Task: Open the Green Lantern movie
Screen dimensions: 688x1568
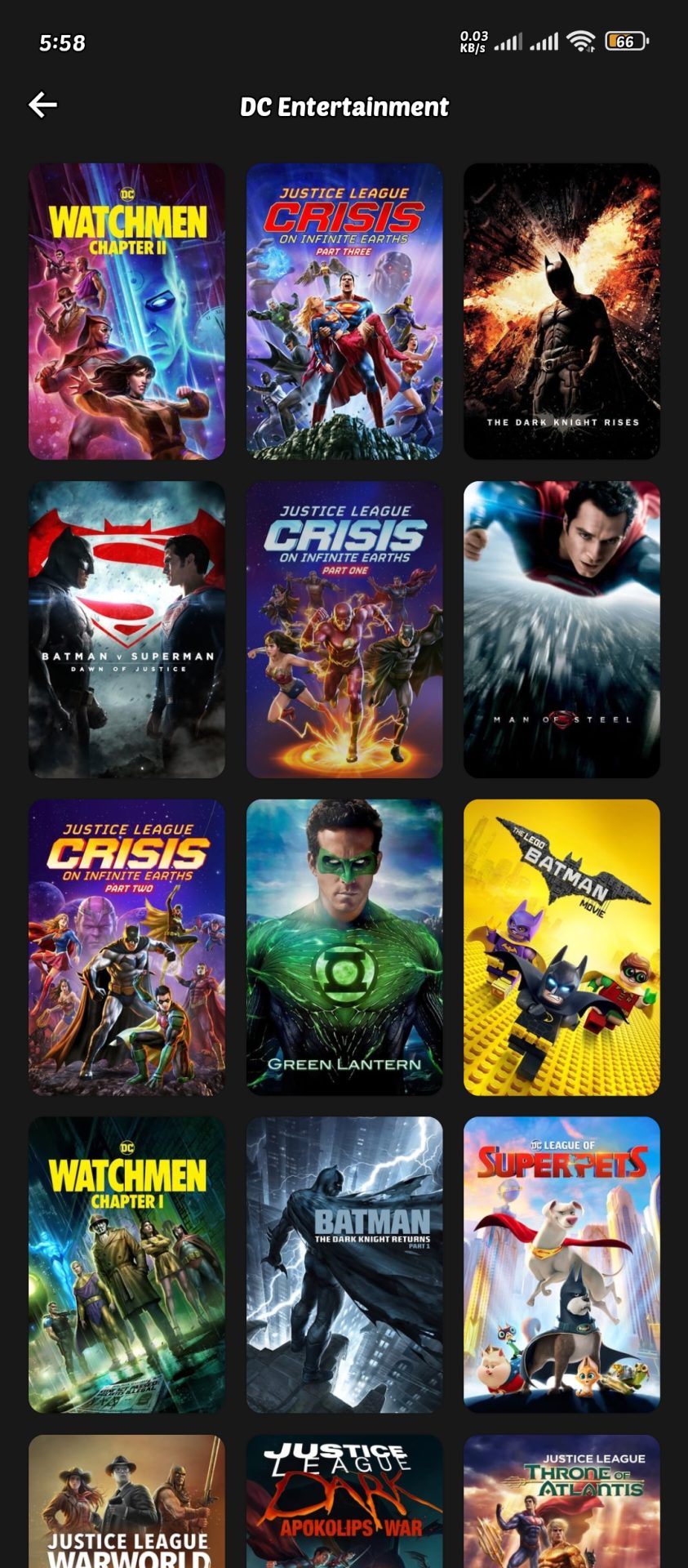Action: click(344, 947)
